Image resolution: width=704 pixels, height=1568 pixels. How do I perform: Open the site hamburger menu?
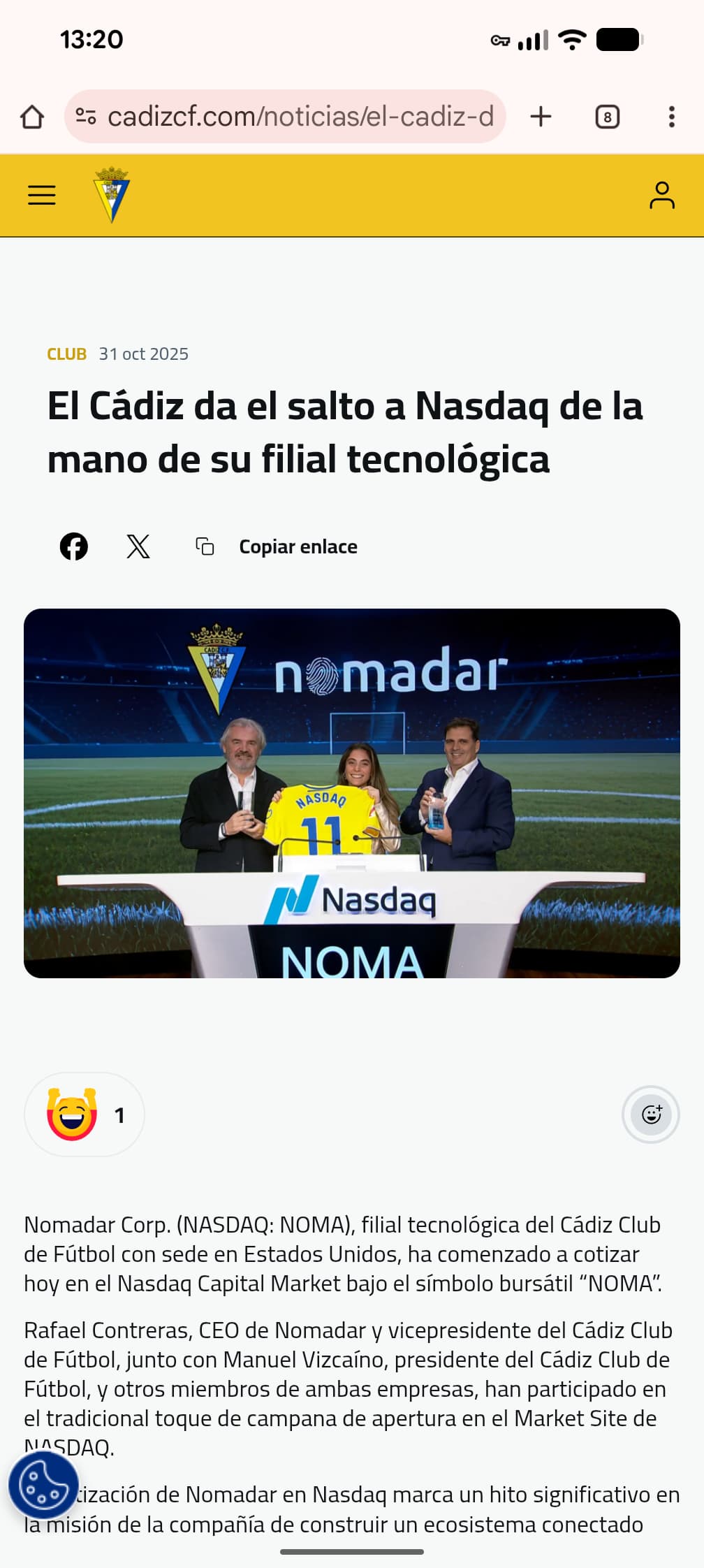tap(42, 195)
